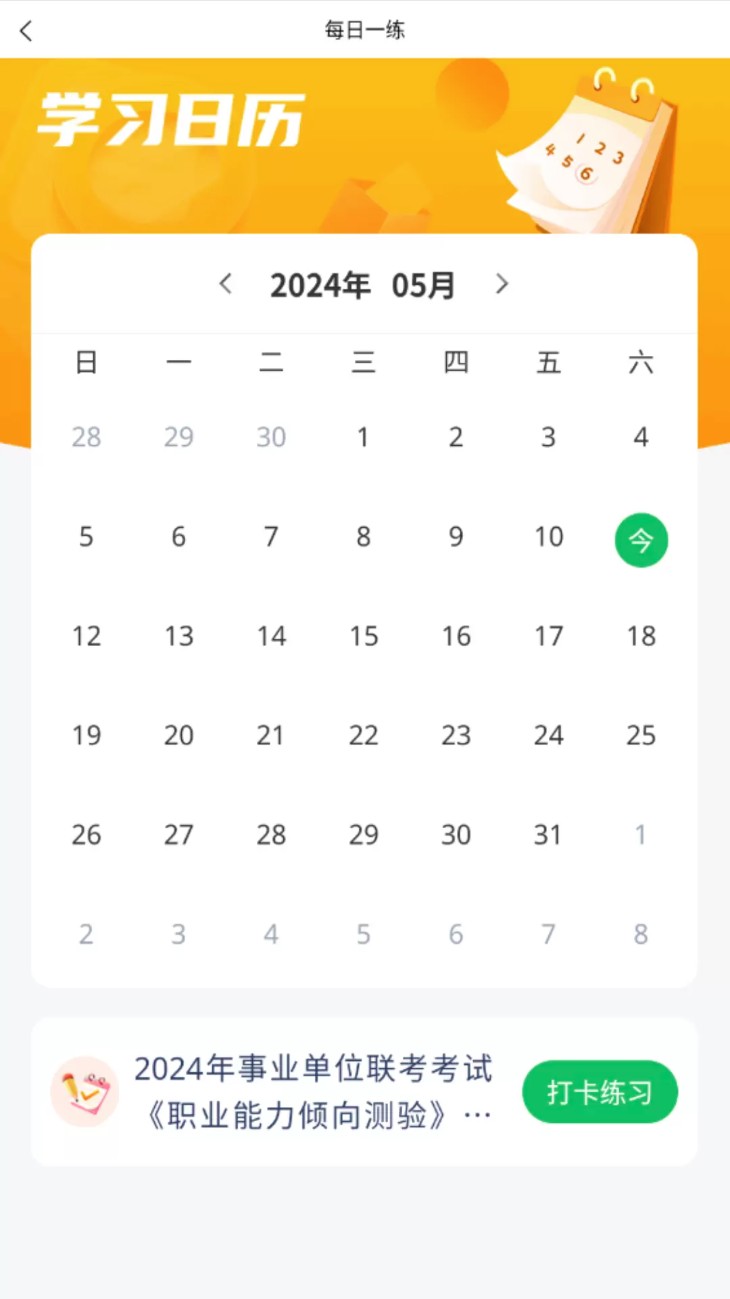Select May 31 on the calendar
Screen dimensions: 730x1299
tap(548, 834)
